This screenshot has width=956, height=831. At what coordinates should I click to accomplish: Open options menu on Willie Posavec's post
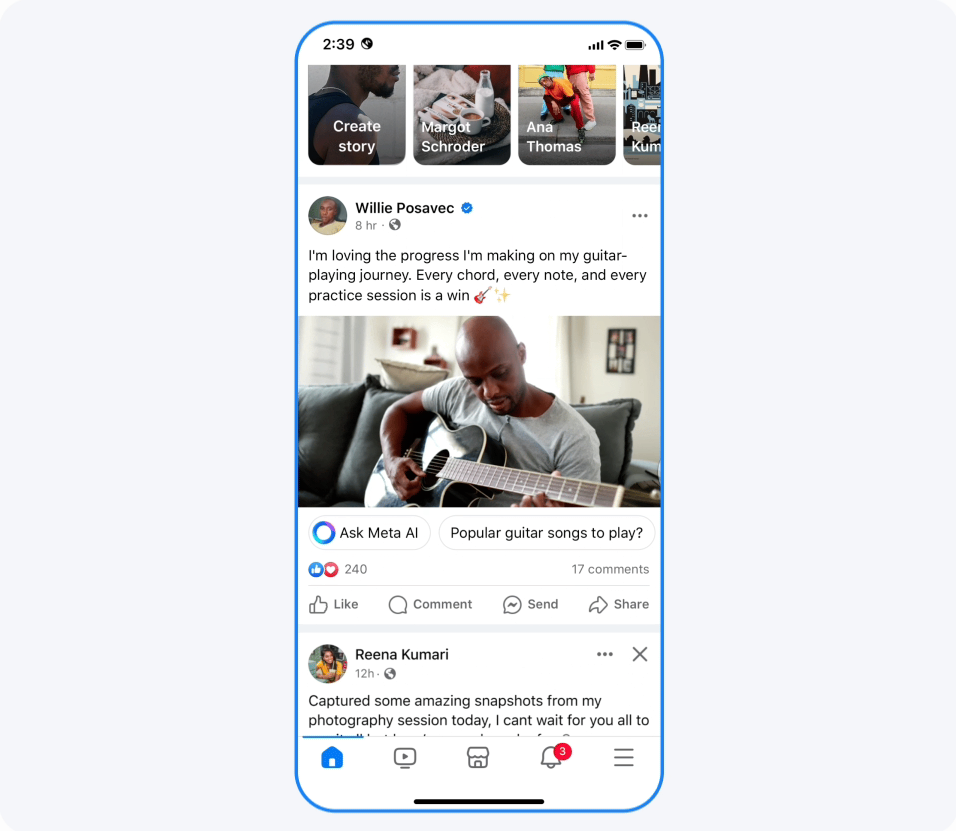tap(639, 216)
